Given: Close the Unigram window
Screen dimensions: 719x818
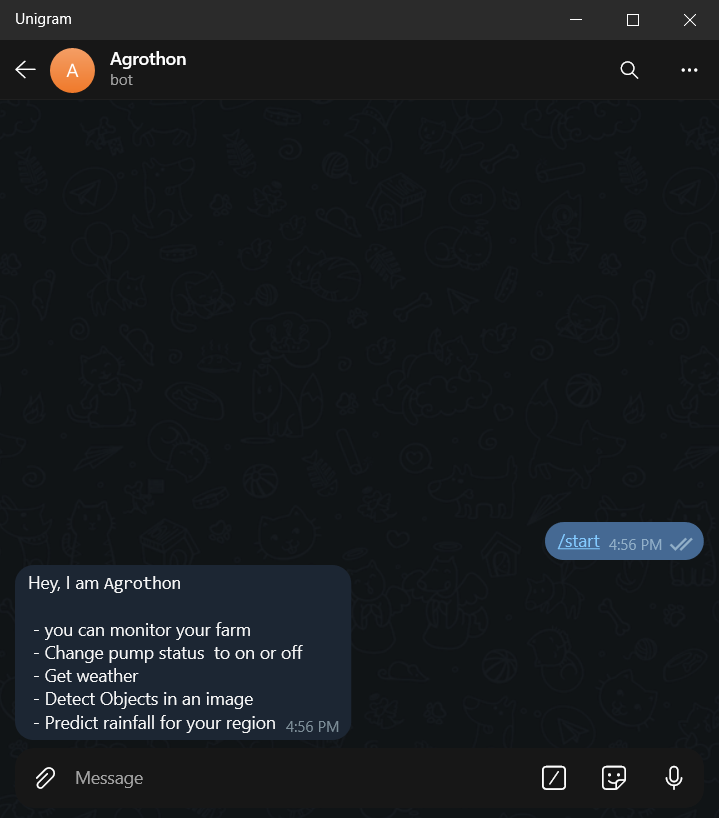Looking at the screenshot, I should [x=690, y=20].
